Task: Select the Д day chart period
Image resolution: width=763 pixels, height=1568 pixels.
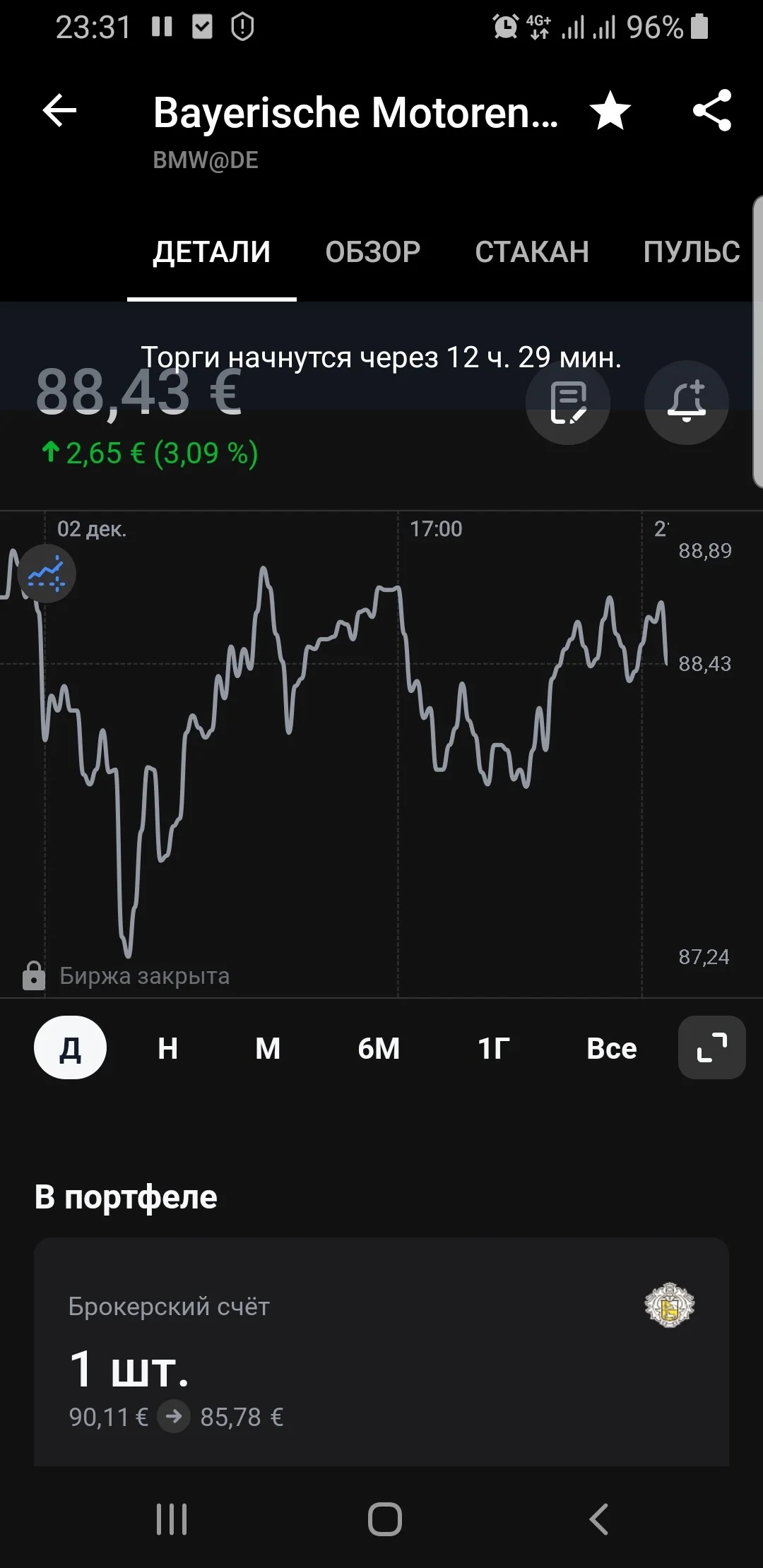Action: [x=70, y=1047]
